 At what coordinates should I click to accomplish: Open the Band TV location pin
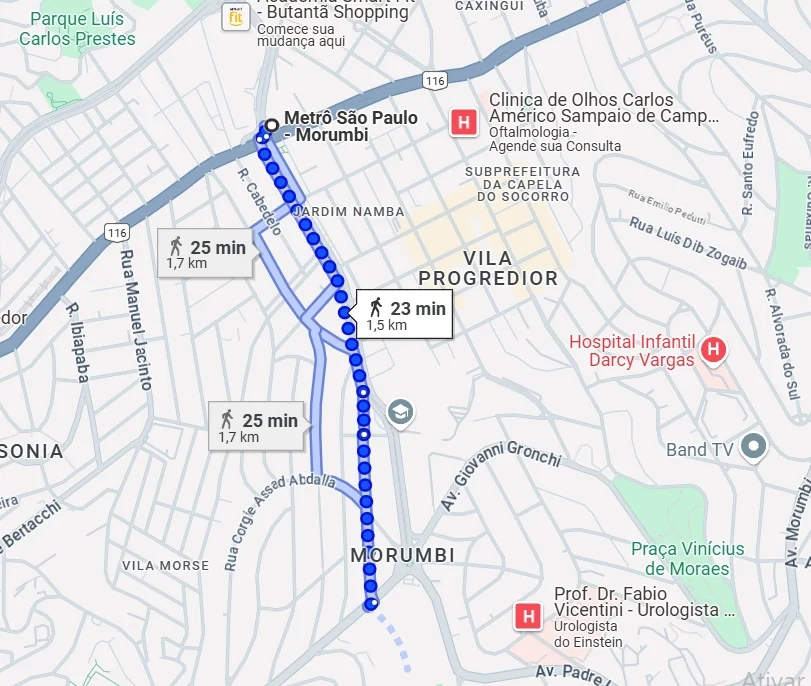[x=754, y=447]
